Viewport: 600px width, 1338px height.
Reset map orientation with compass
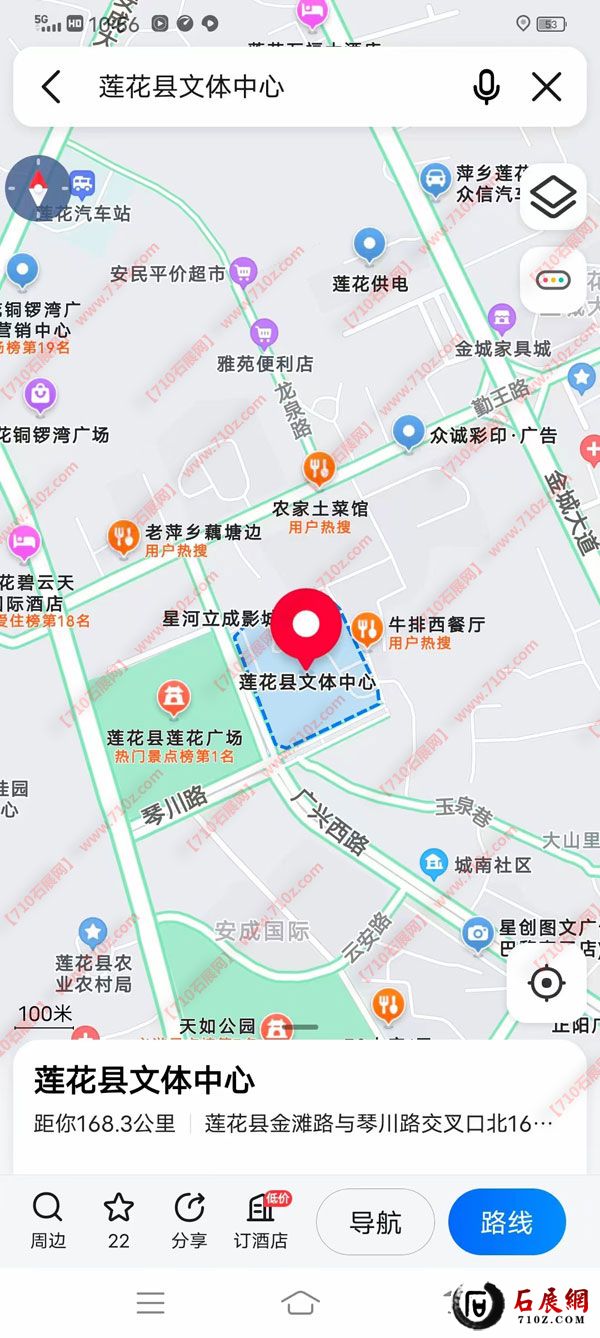click(x=38, y=188)
